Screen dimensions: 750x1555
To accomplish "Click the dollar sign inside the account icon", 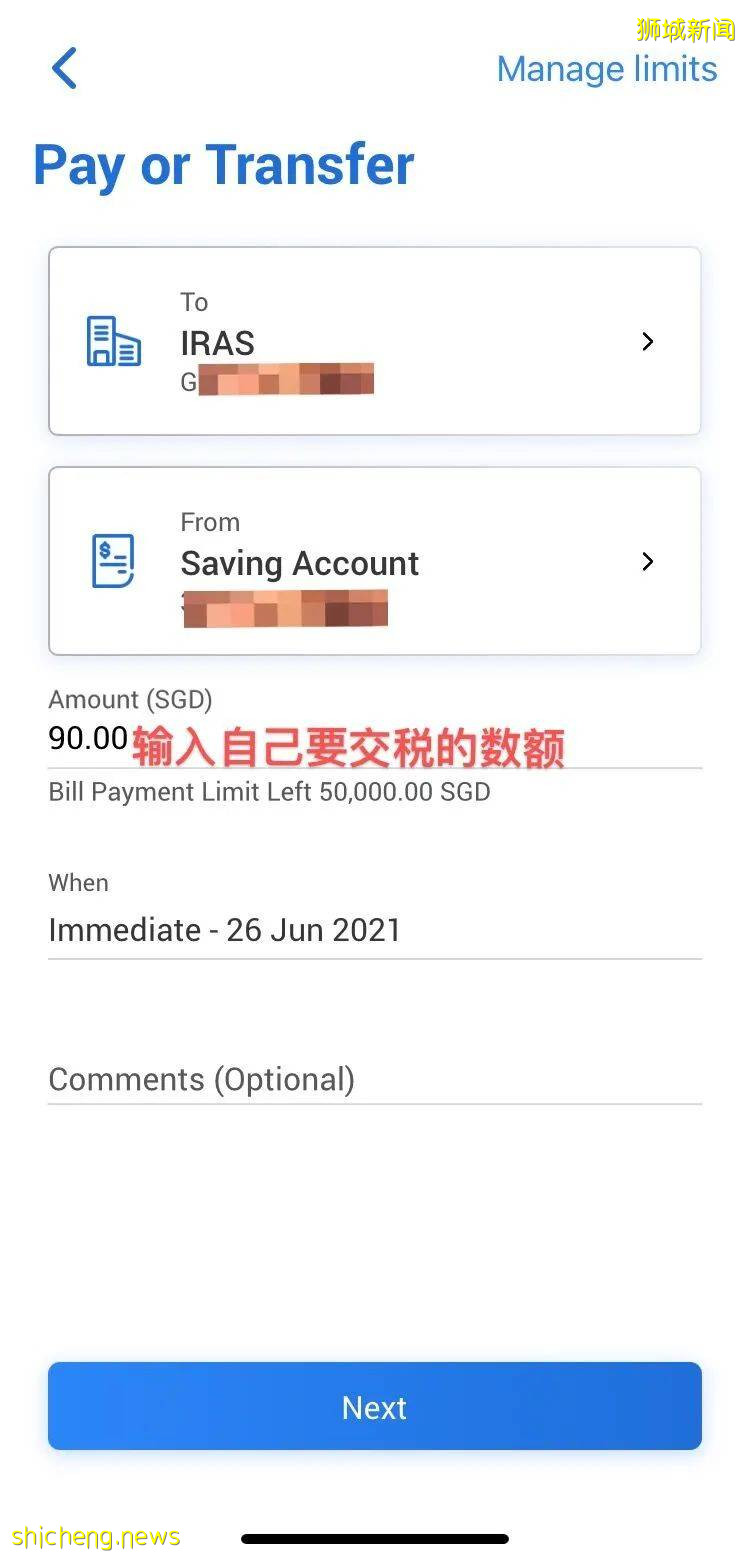I will 104,548.
